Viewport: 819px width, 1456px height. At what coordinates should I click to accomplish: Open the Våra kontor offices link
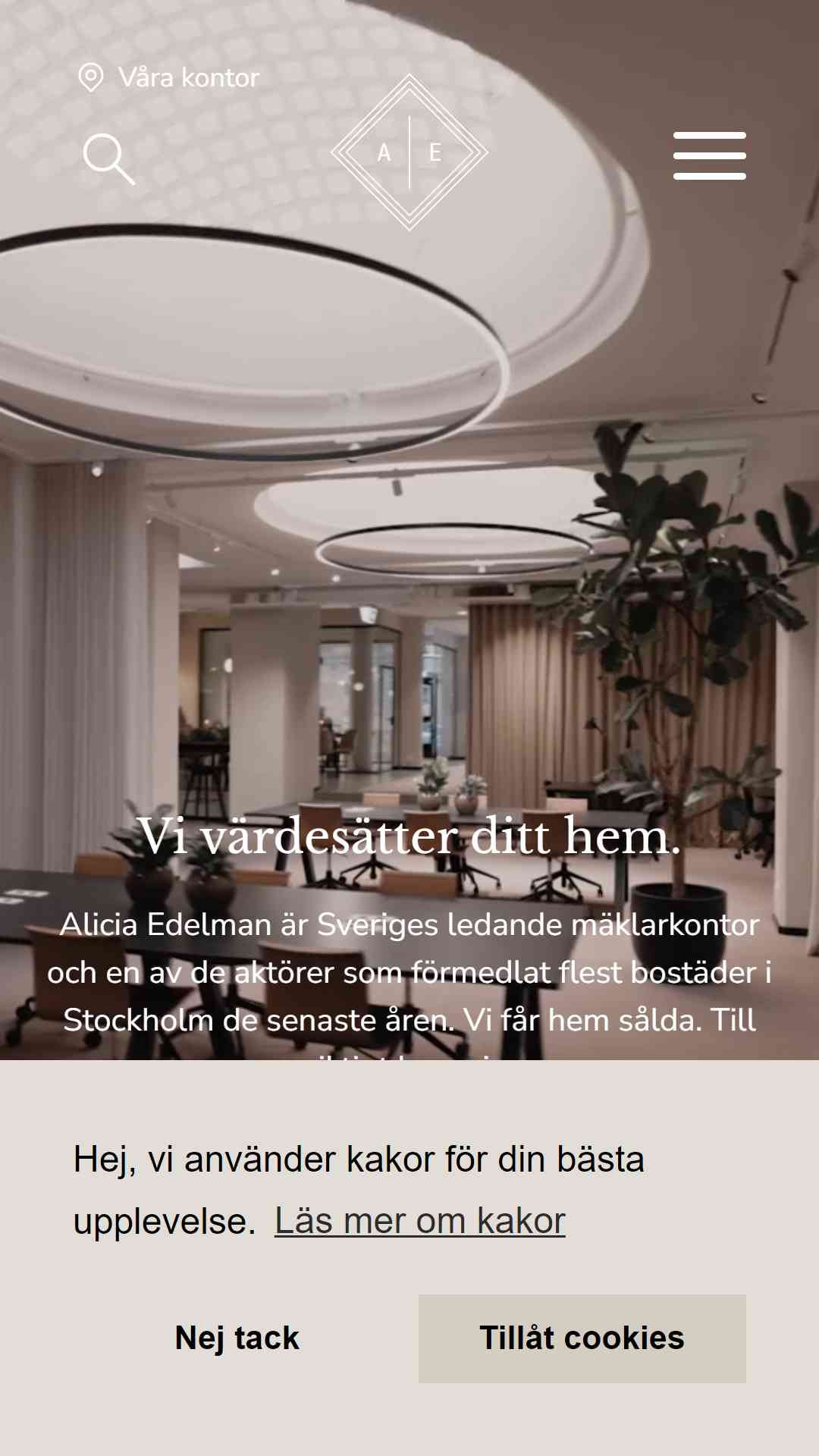168,77
